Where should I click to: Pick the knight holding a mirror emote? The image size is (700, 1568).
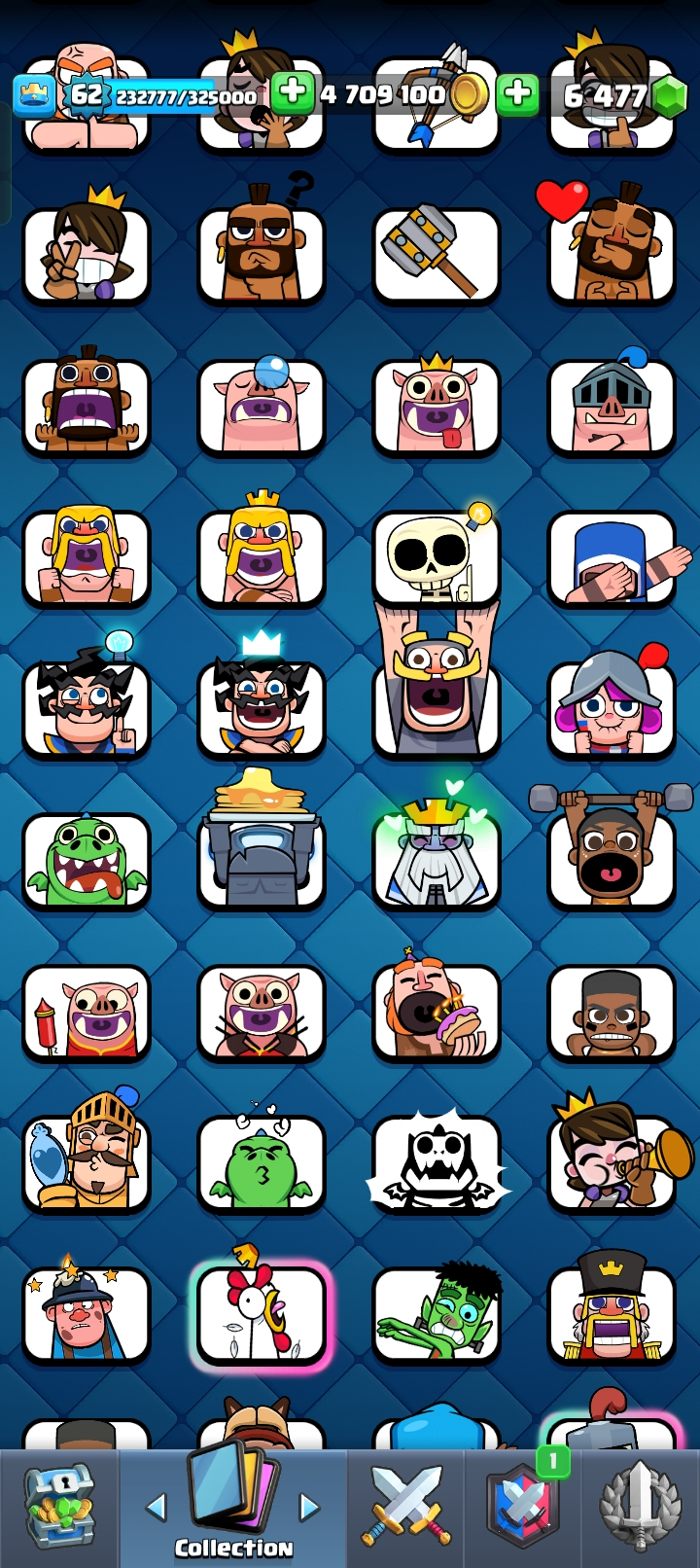pos(87,1162)
